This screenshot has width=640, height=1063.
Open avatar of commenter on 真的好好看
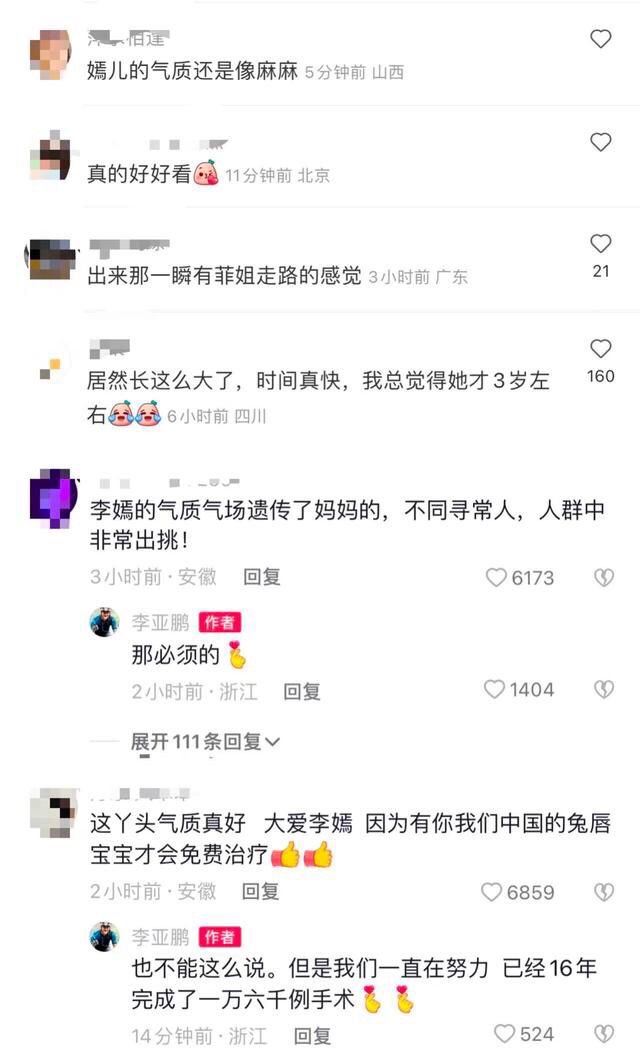[49, 157]
